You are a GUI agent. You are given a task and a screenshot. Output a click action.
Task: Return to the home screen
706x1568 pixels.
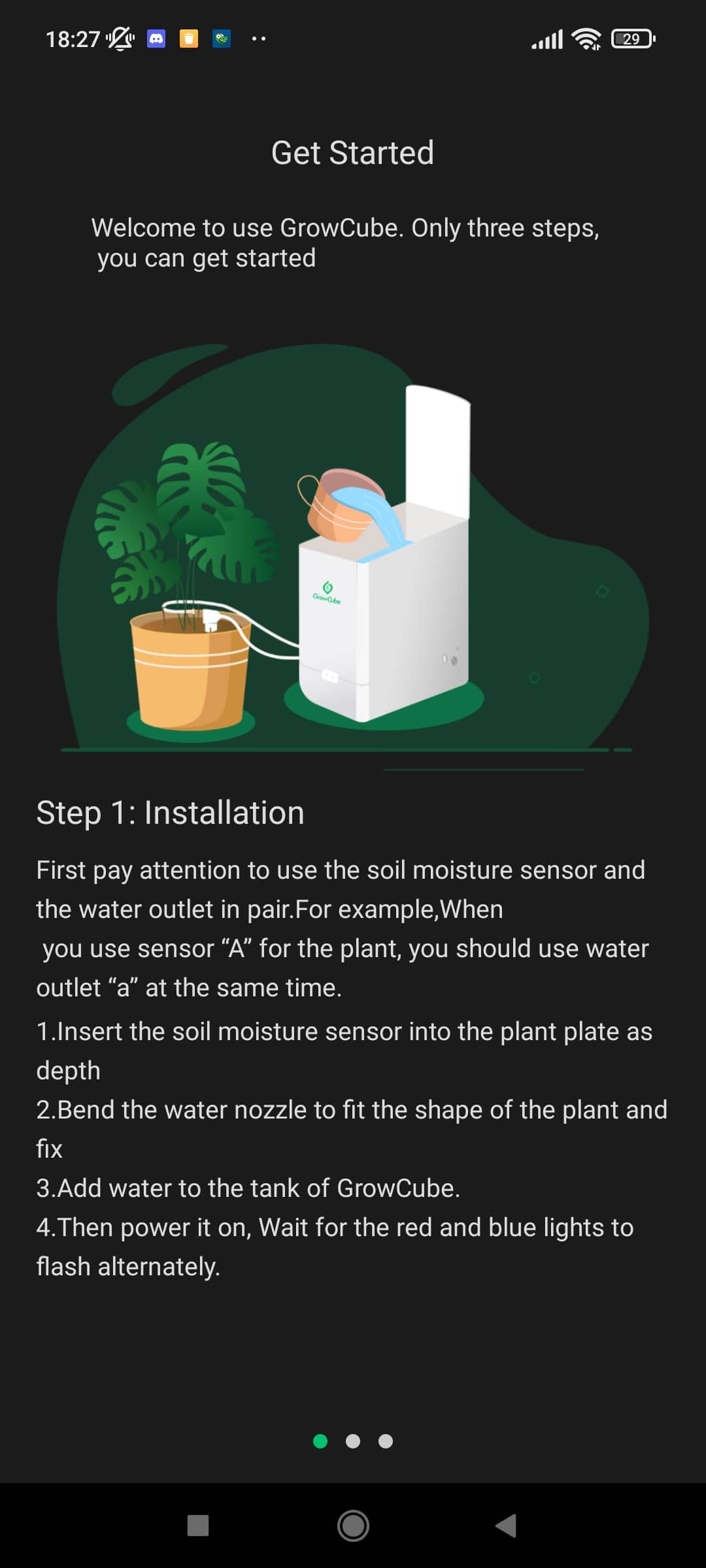[x=353, y=1526]
